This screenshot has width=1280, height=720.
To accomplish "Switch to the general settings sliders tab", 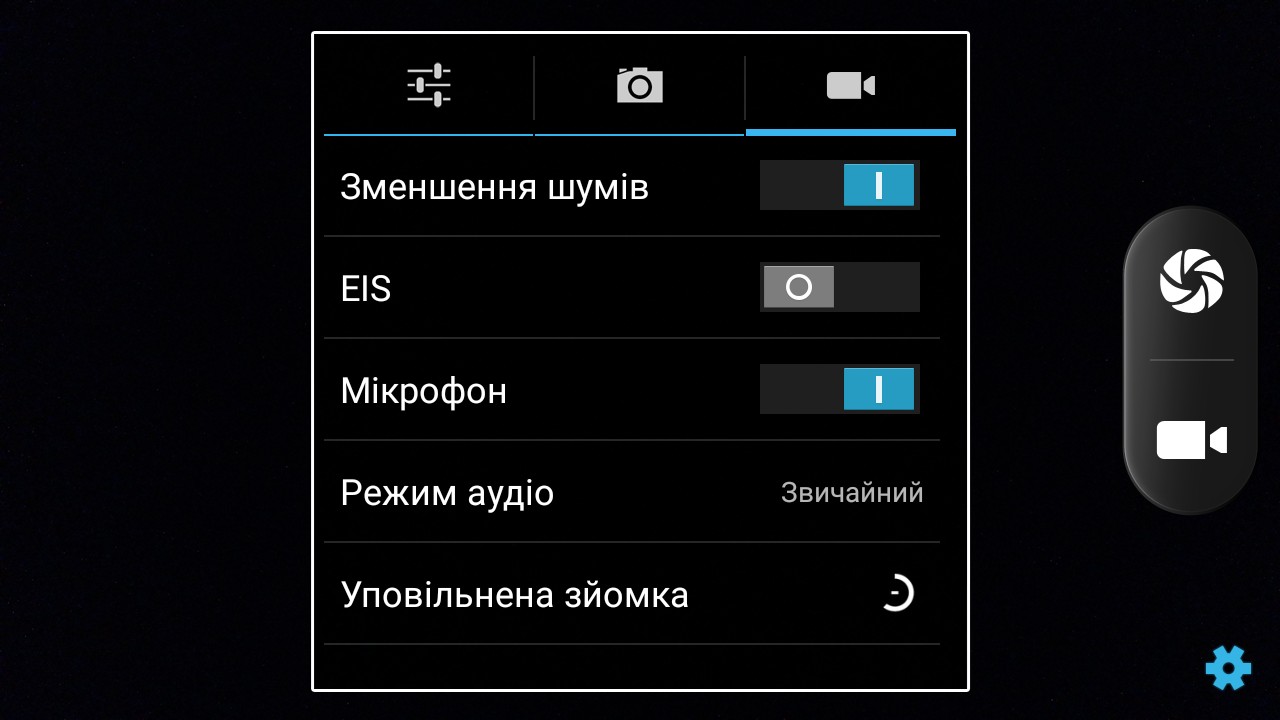I will (x=428, y=86).
